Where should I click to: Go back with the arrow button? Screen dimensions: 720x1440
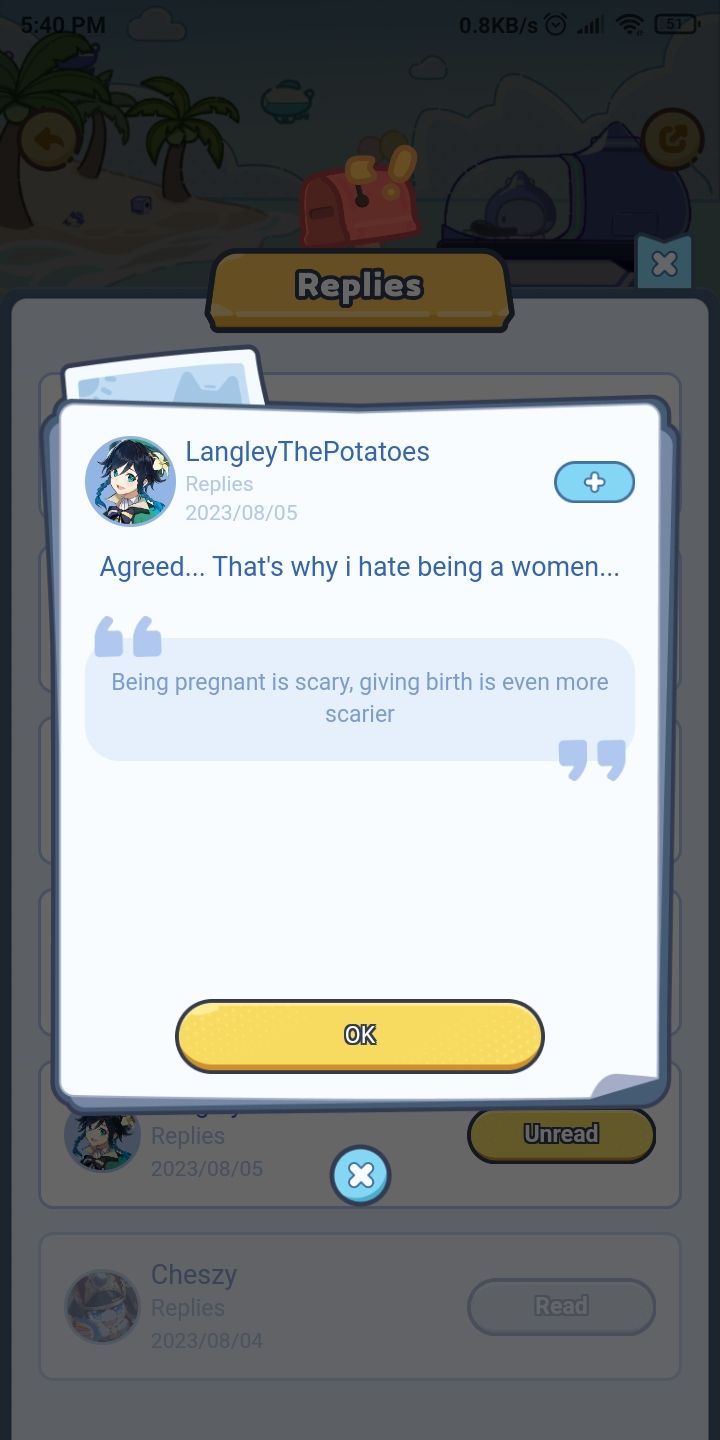48,139
